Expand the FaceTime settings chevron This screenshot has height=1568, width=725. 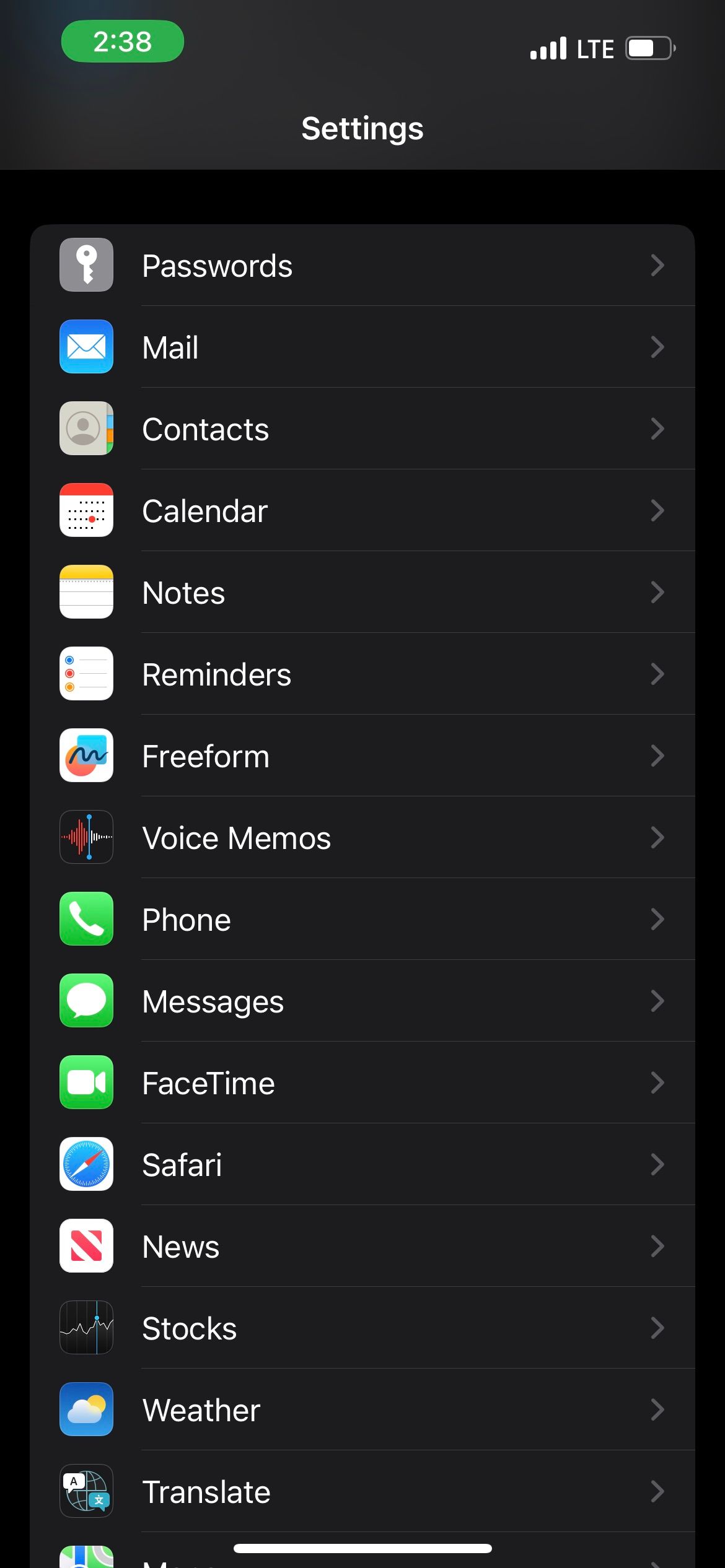[658, 1082]
